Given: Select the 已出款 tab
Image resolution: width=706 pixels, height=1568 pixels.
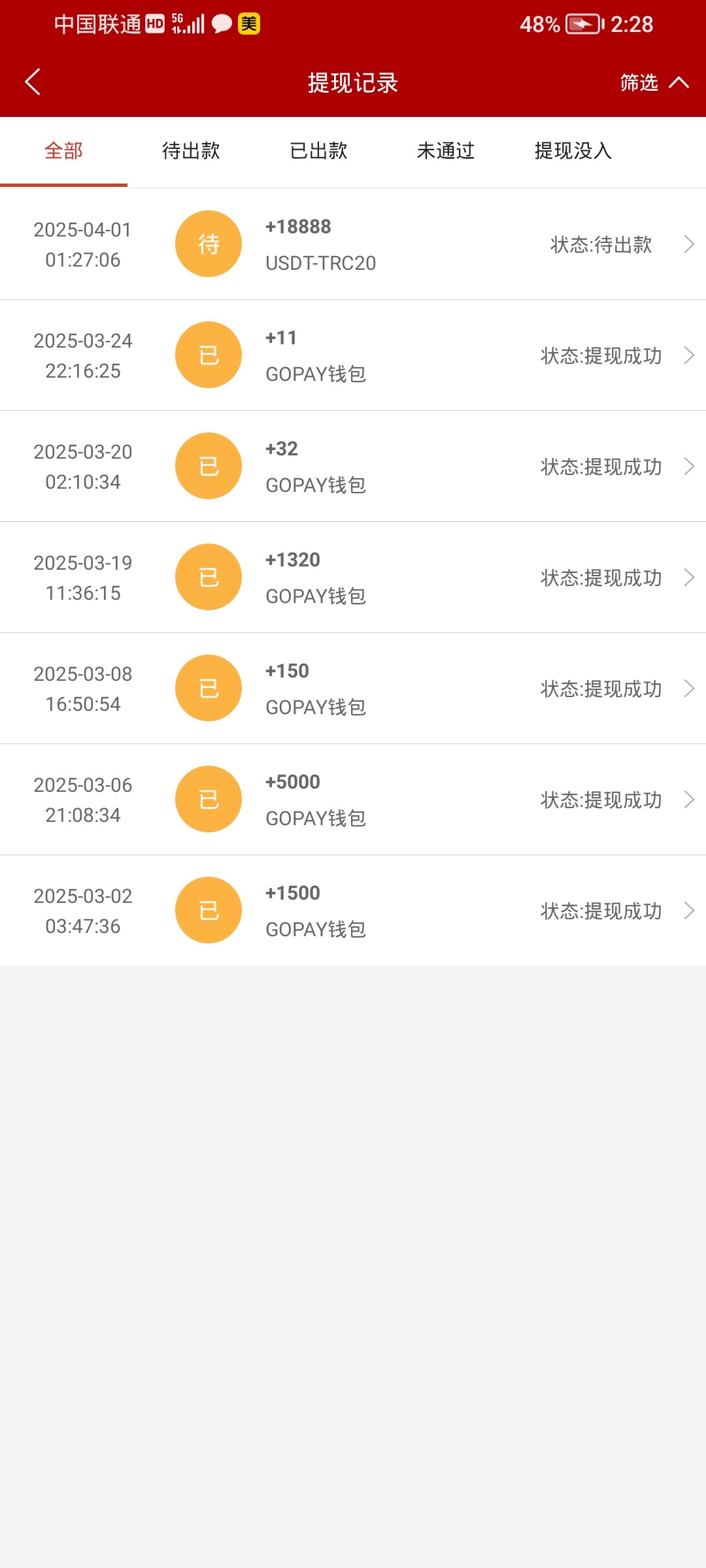Looking at the screenshot, I should (x=318, y=151).
